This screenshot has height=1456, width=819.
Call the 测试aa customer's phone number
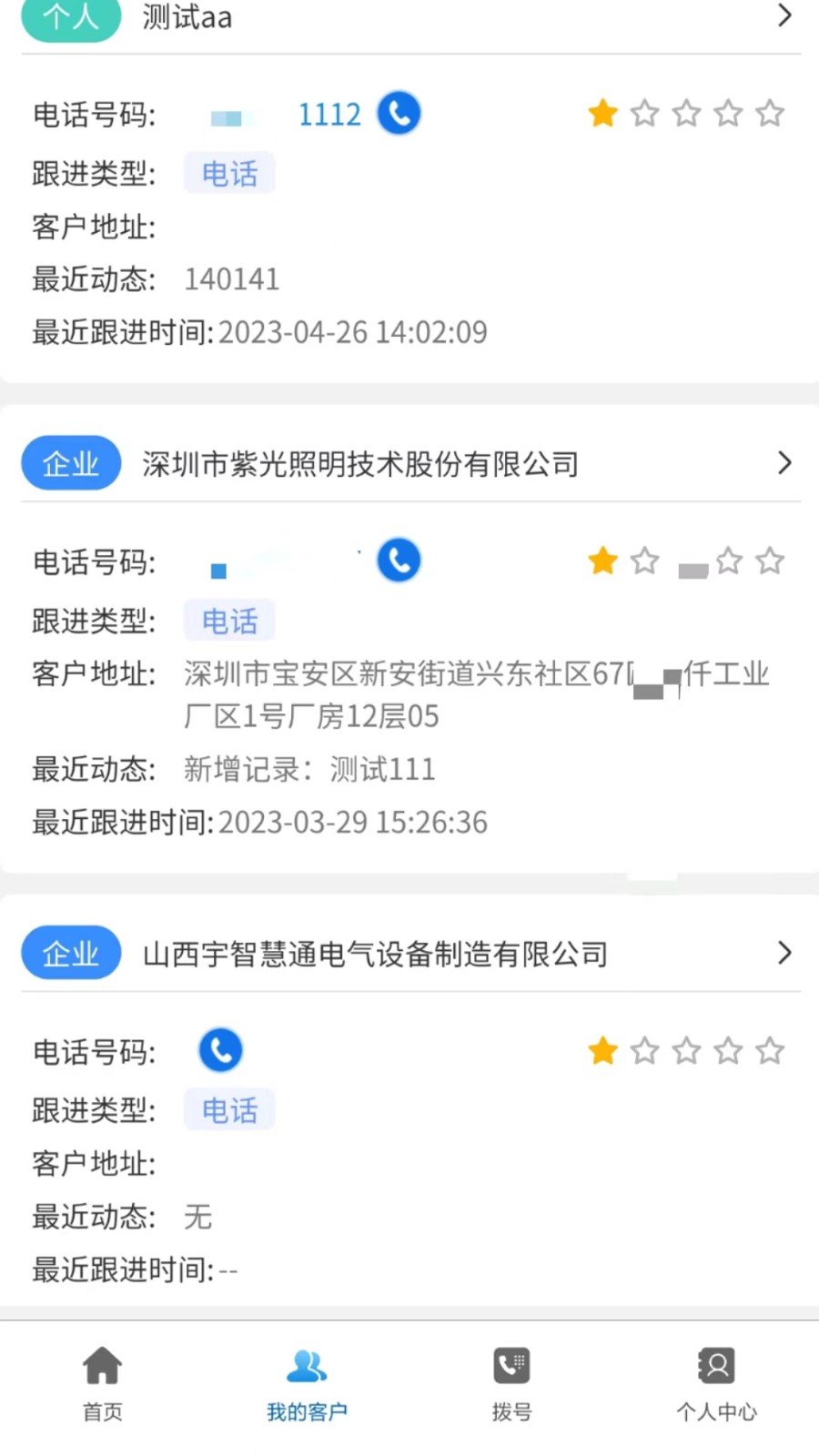[399, 114]
